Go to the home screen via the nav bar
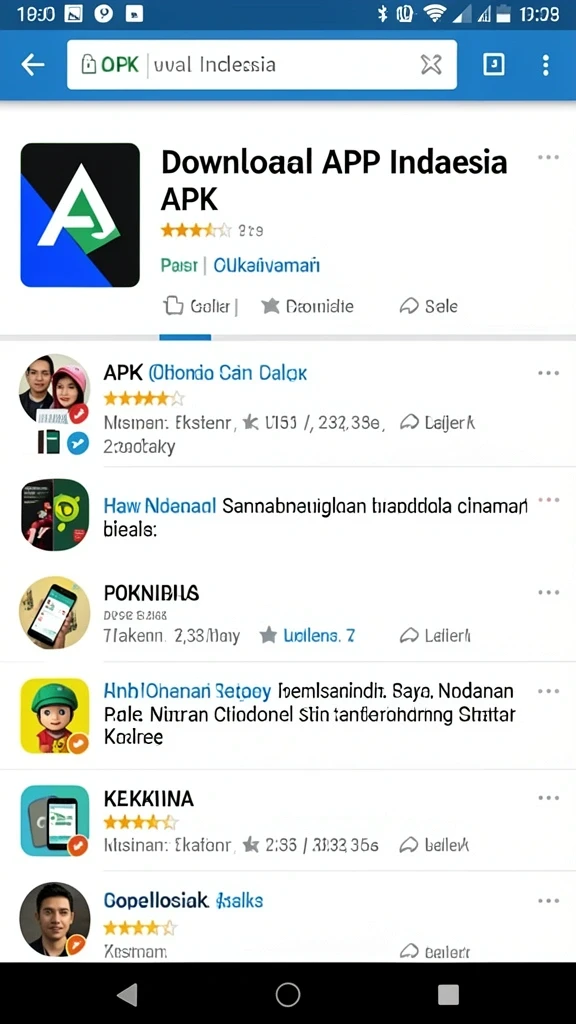Screen dimensions: 576x1024 tap(288, 995)
